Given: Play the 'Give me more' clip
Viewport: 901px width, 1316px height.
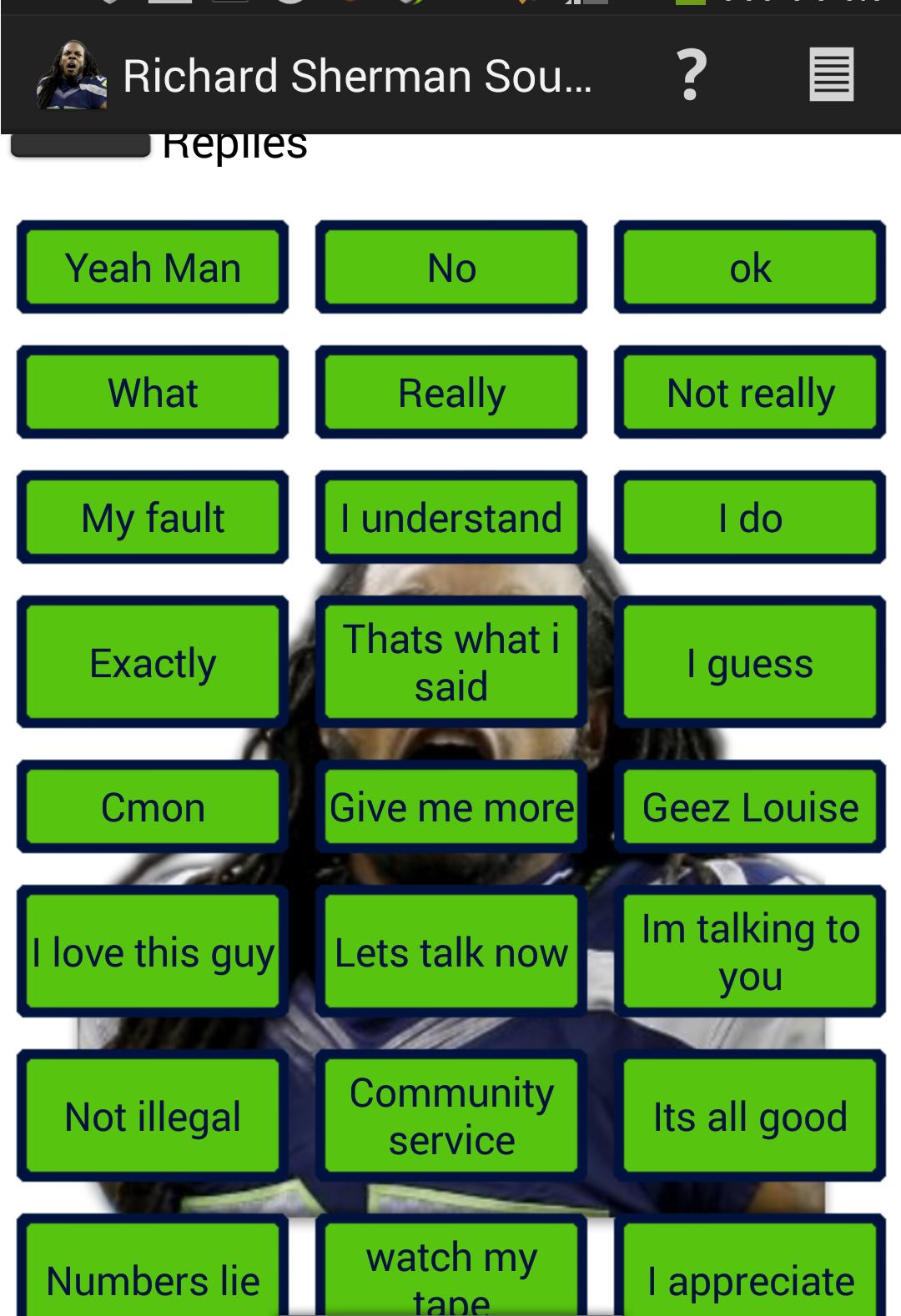Looking at the screenshot, I should [x=450, y=806].
